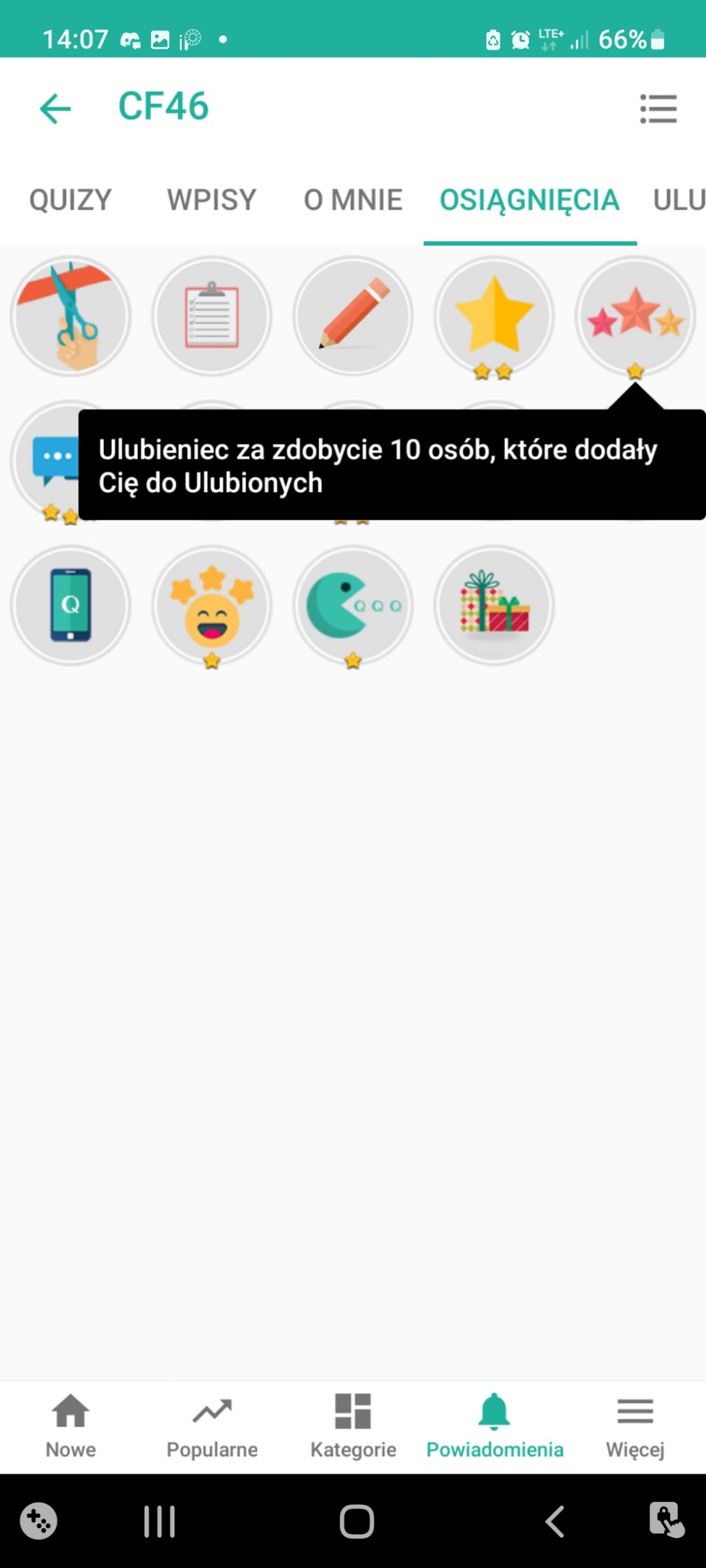Select the OSIĄGNIĘCIA tab
Screen dimensions: 706x1568
529,200
